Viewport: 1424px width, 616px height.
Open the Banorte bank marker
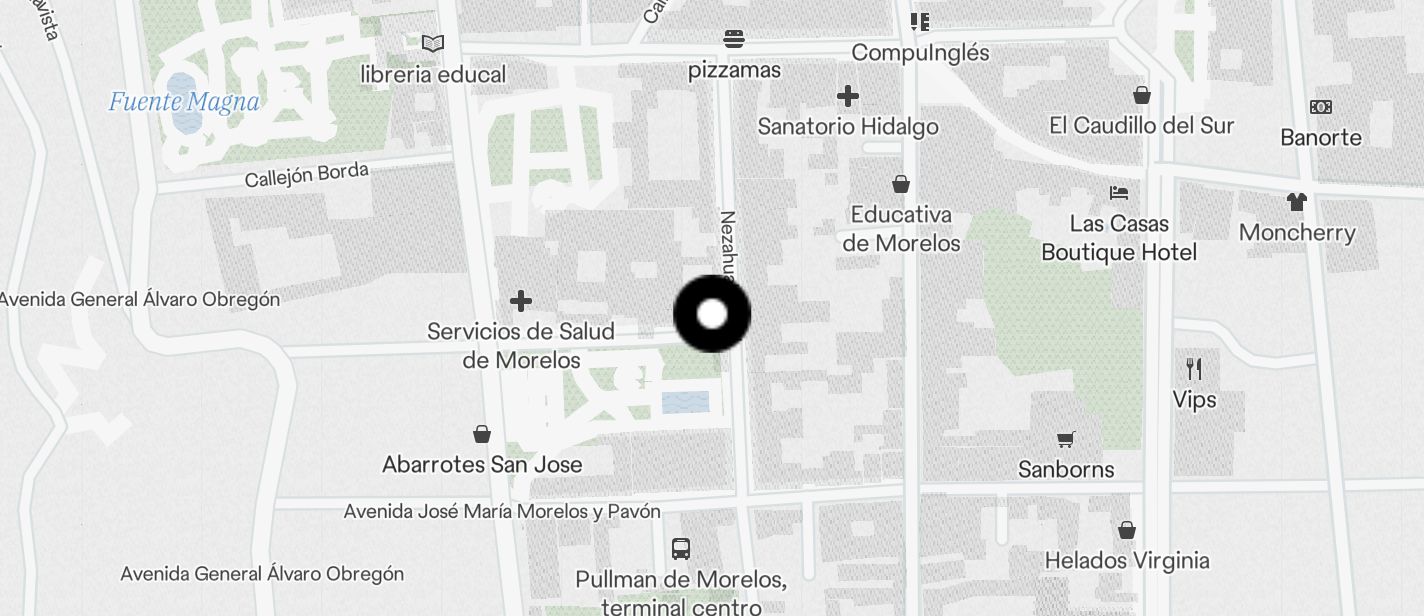(x=1320, y=107)
